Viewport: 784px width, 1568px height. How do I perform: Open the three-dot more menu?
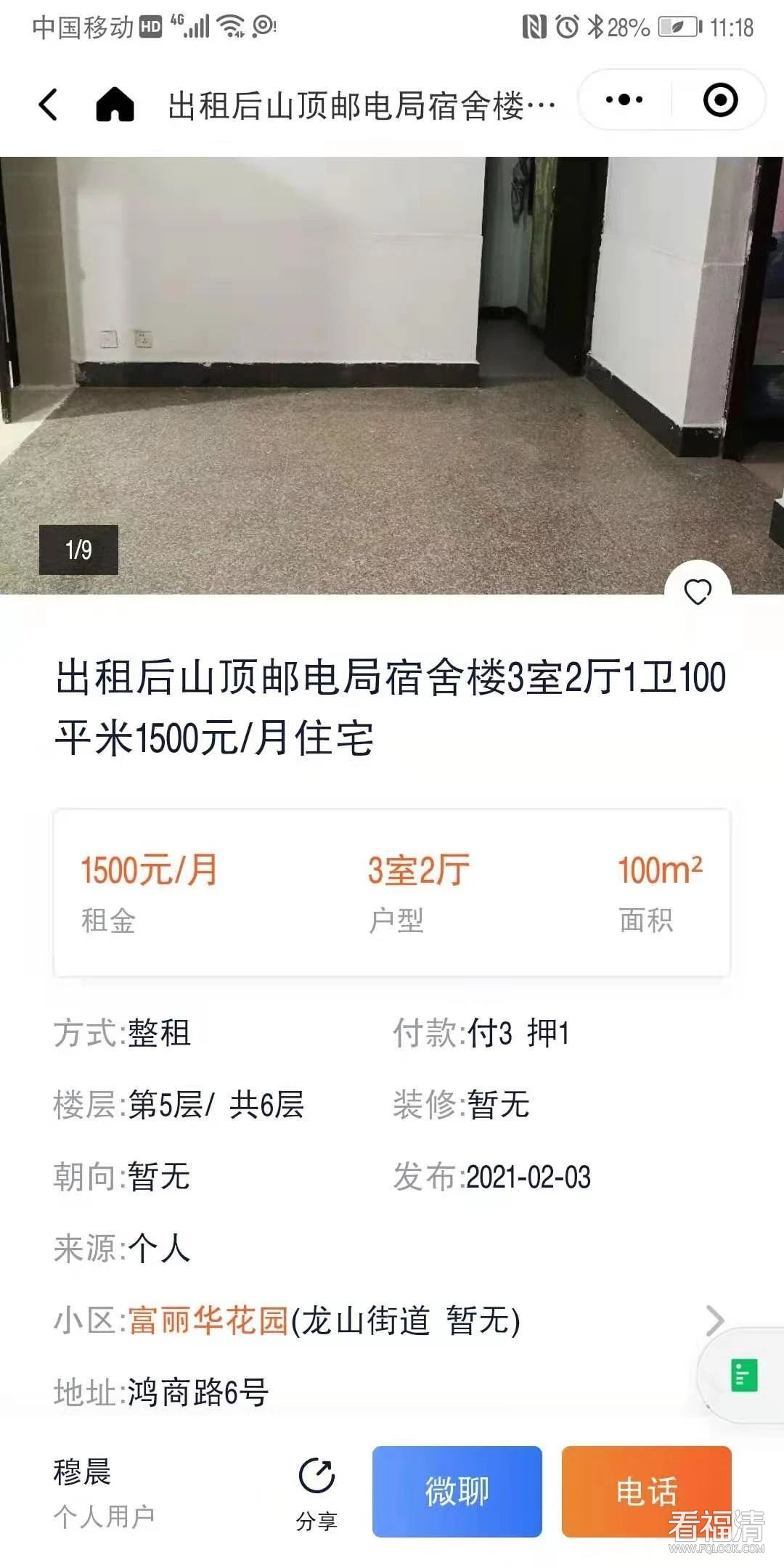(624, 100)
